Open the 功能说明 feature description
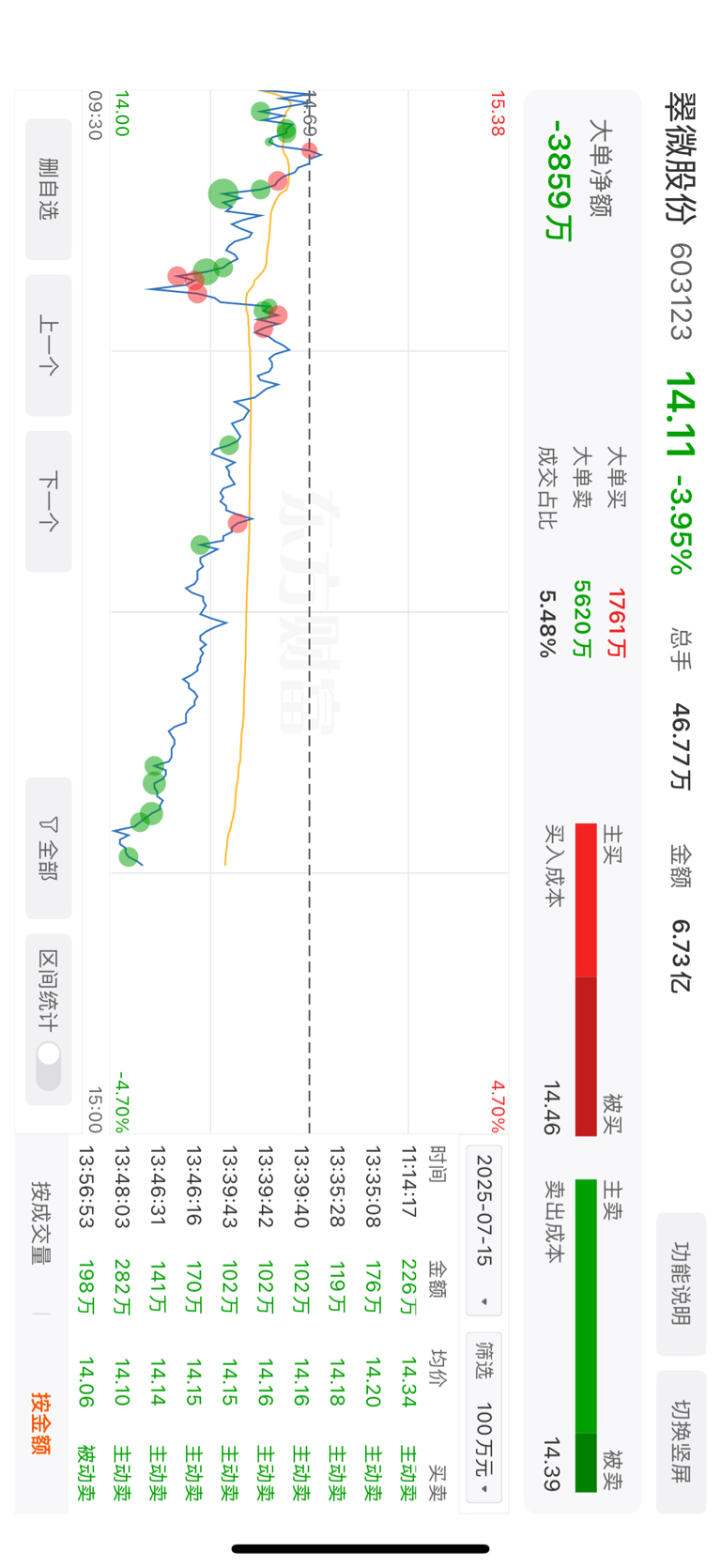This screenshot has width=721, height=1568. coord(681,1284)
